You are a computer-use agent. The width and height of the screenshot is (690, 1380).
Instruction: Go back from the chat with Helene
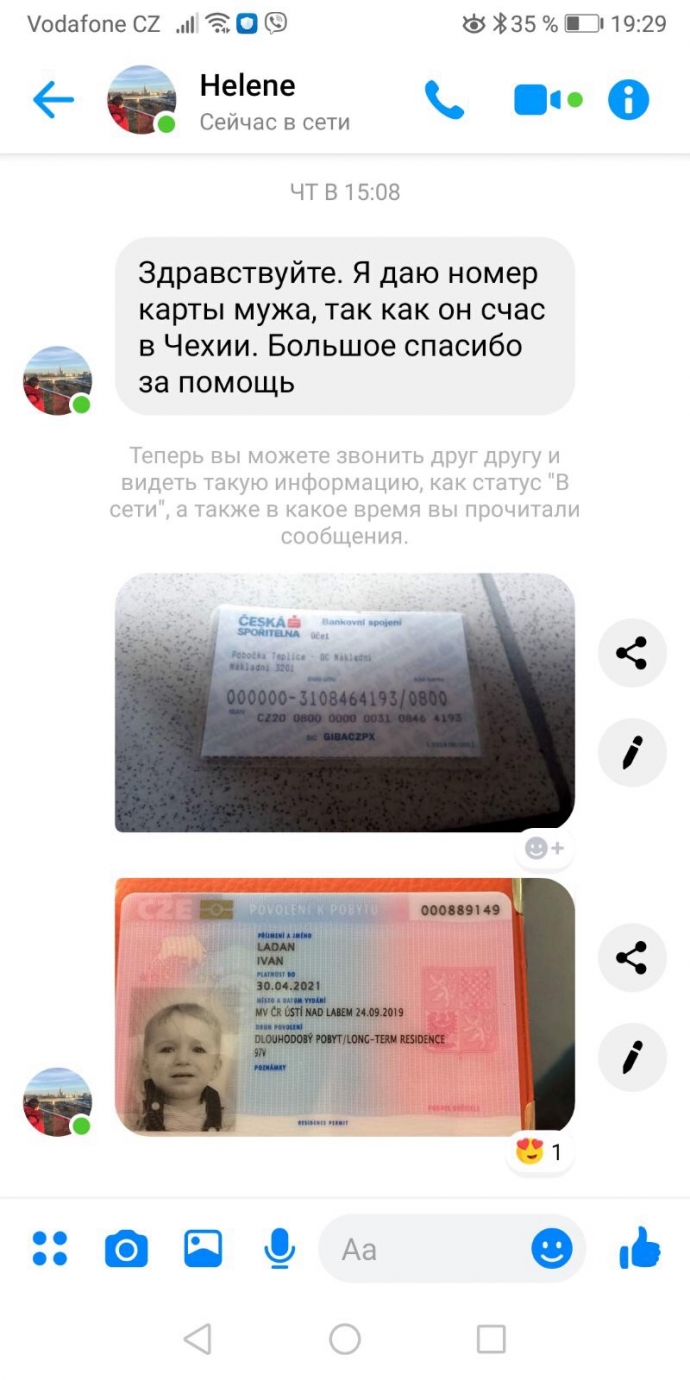pos(53,99)
